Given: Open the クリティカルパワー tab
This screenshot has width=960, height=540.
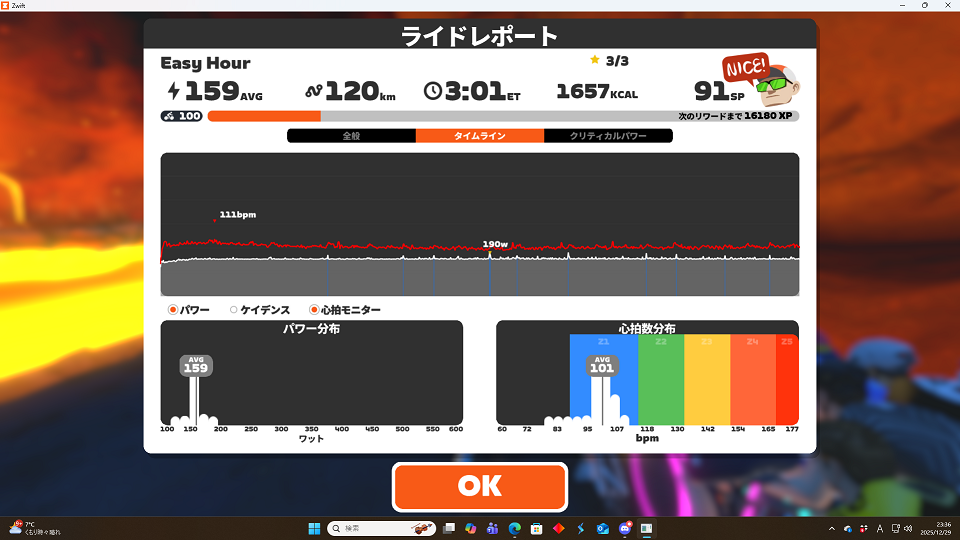Looking at the screenshot, I should point(608,136).
